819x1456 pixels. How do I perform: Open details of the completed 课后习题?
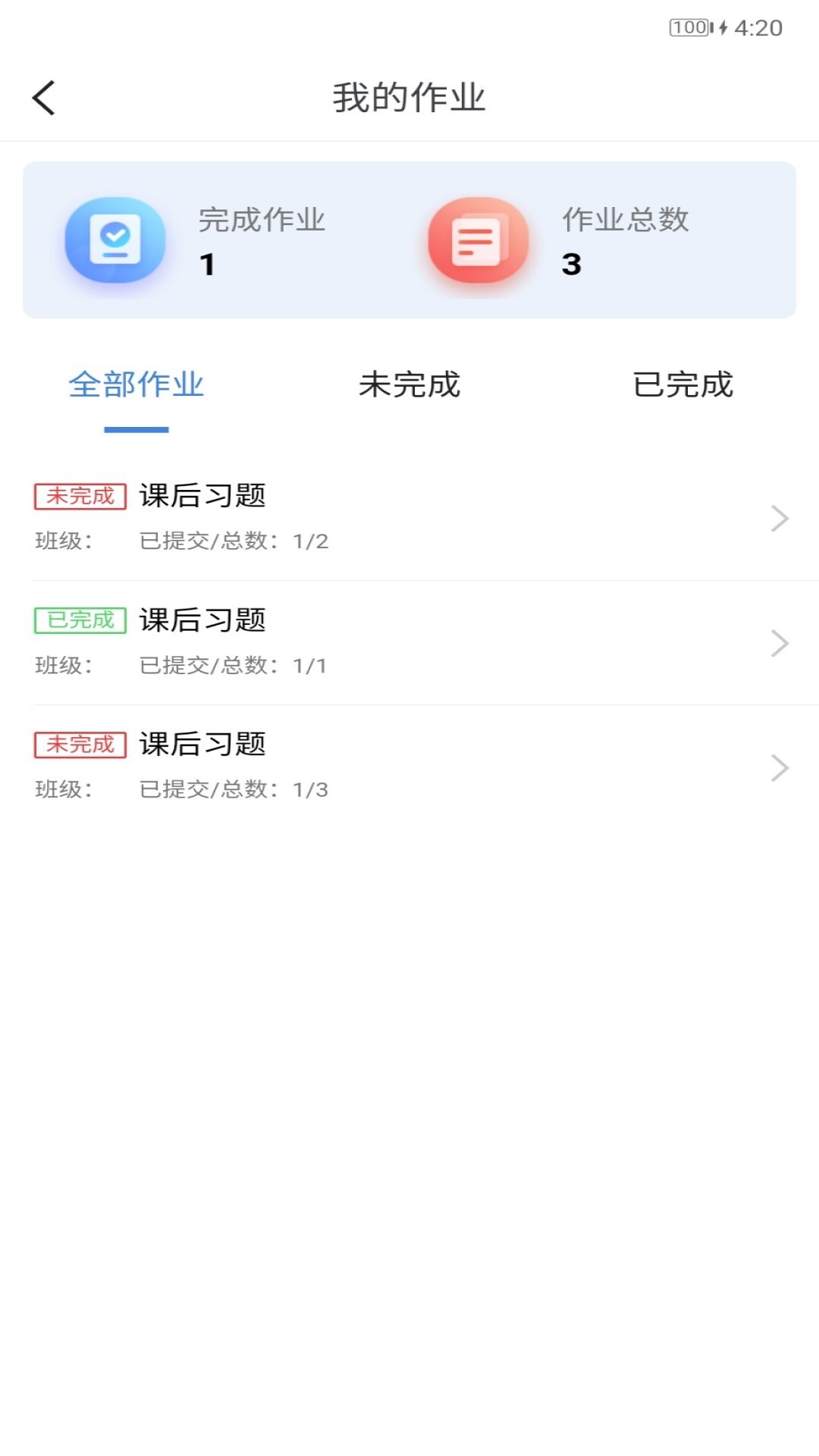780,643
